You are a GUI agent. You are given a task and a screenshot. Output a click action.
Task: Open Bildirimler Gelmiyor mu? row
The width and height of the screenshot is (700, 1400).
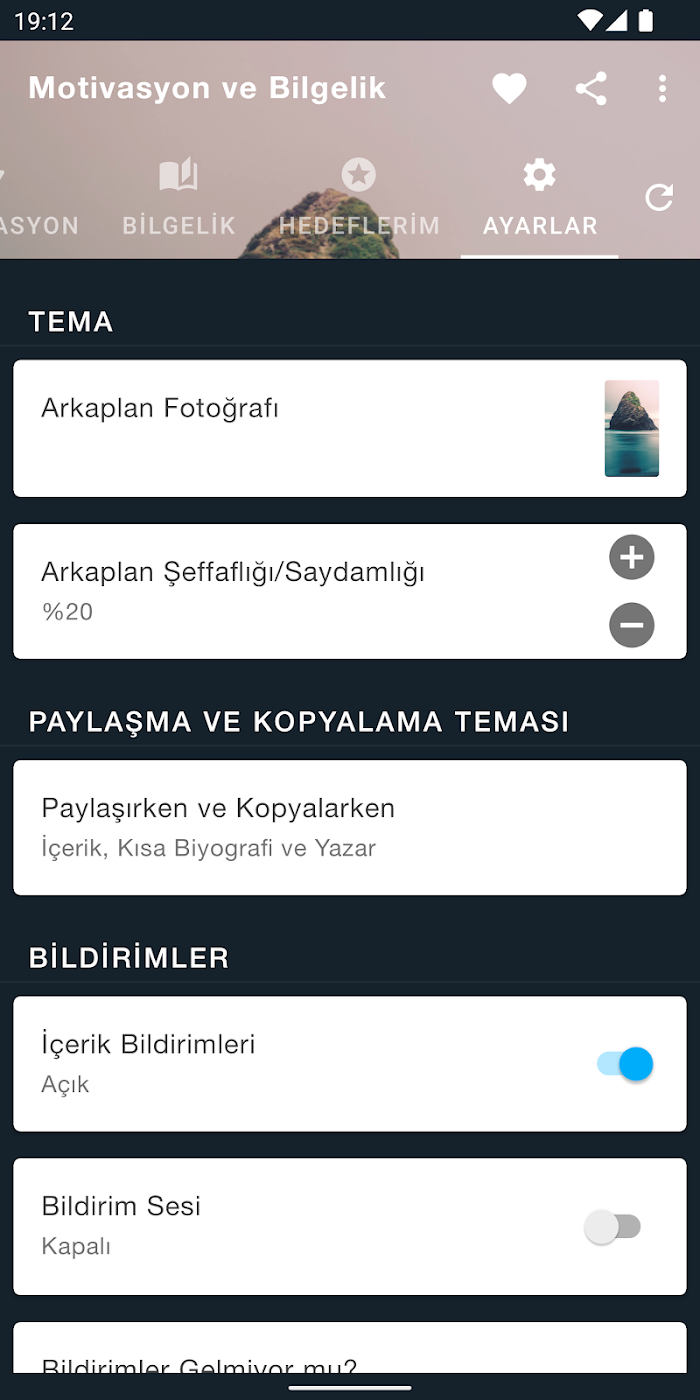tap(350, 1348)
